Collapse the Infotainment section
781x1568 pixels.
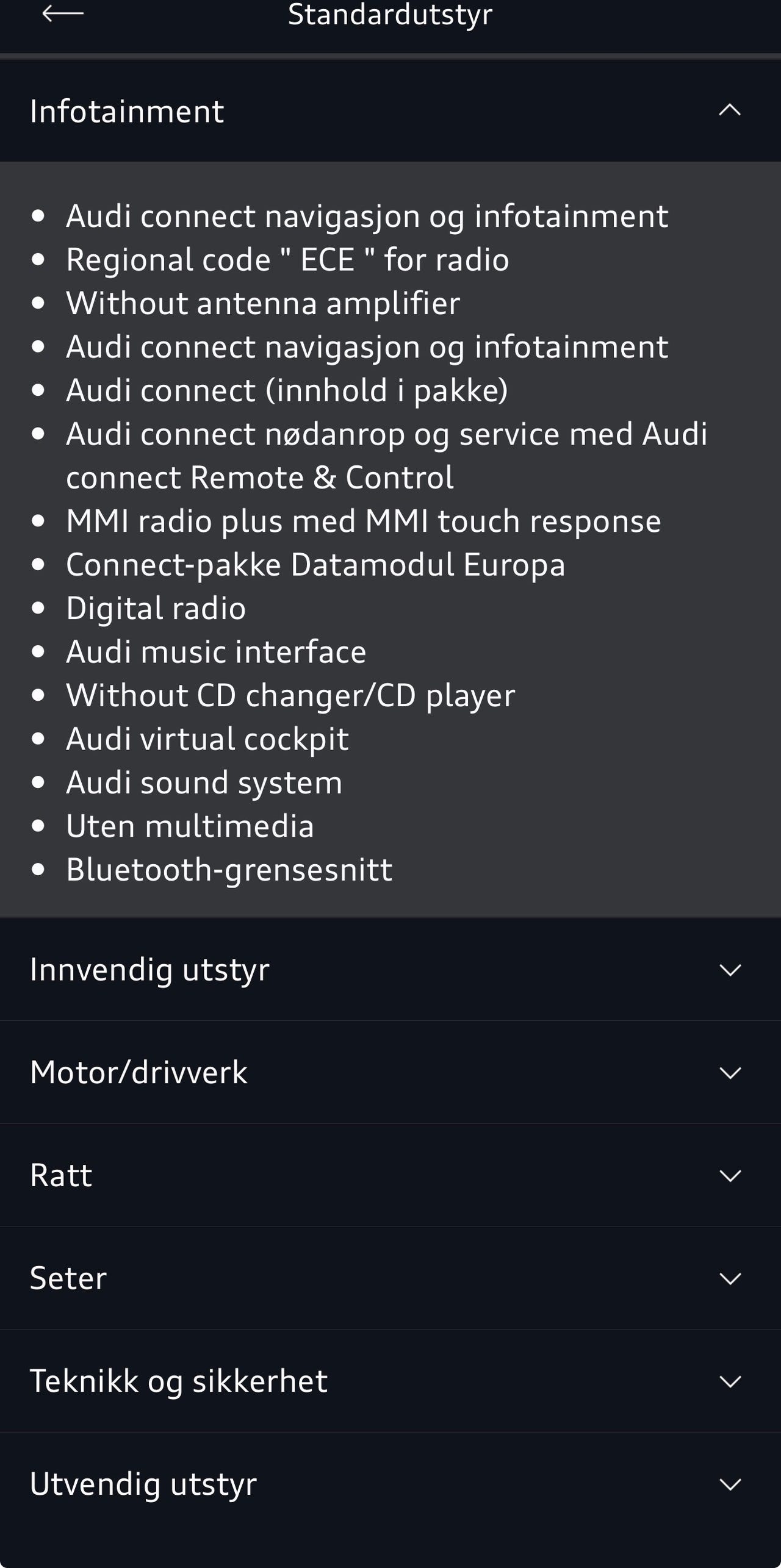point(390,110)
